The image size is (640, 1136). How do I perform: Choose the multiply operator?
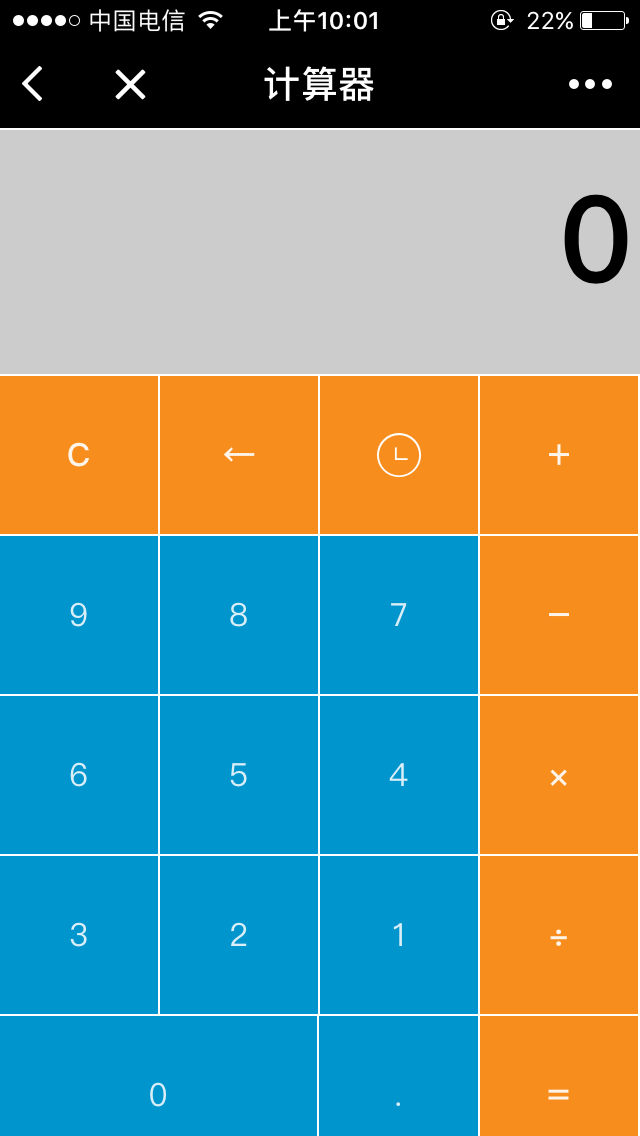click(x=559, y=775)
